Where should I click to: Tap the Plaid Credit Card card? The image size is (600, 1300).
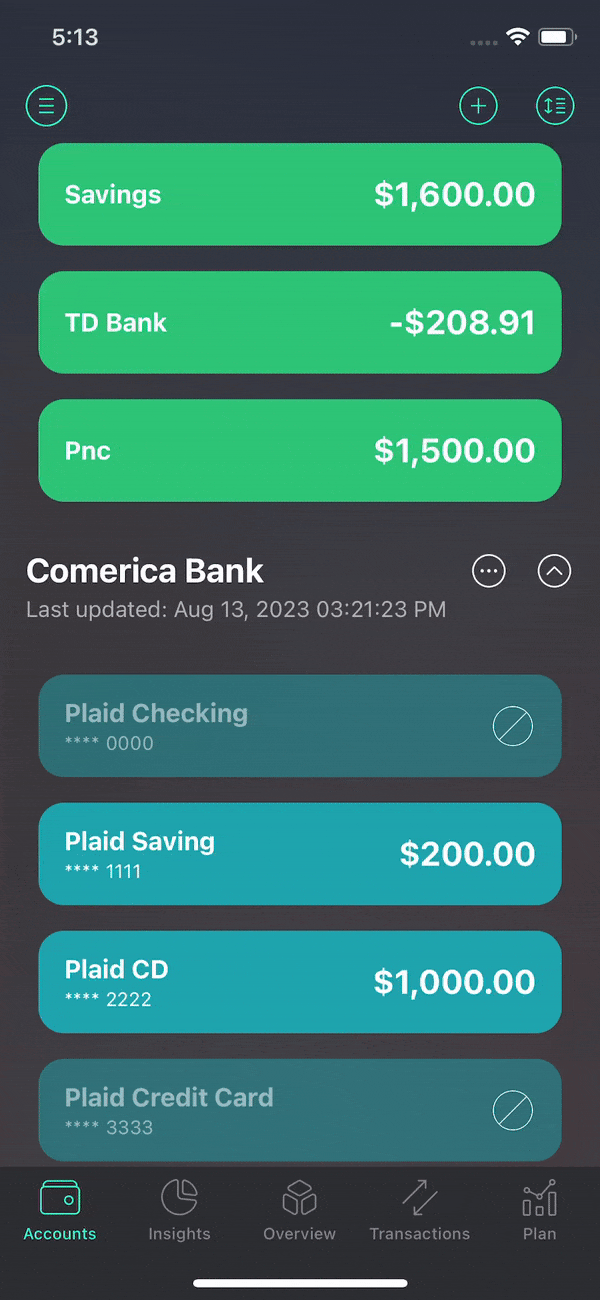(x=300, y=1110)
